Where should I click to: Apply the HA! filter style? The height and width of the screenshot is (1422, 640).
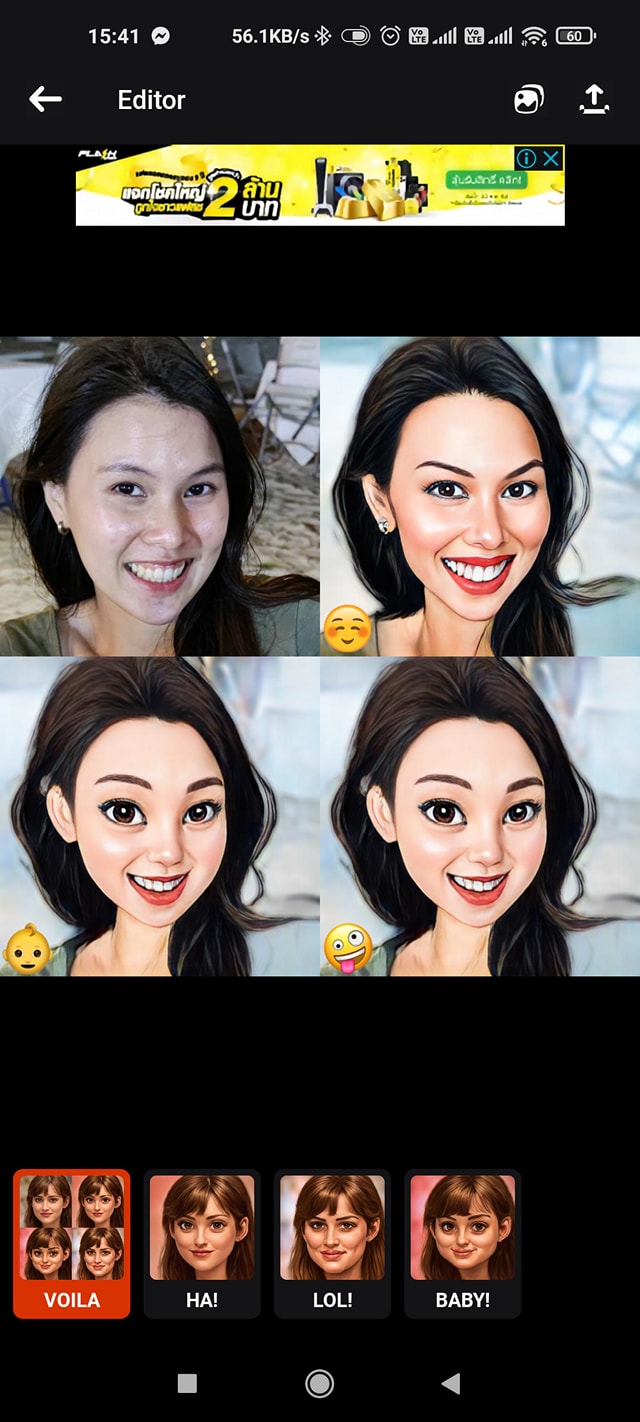[202, 1243]
